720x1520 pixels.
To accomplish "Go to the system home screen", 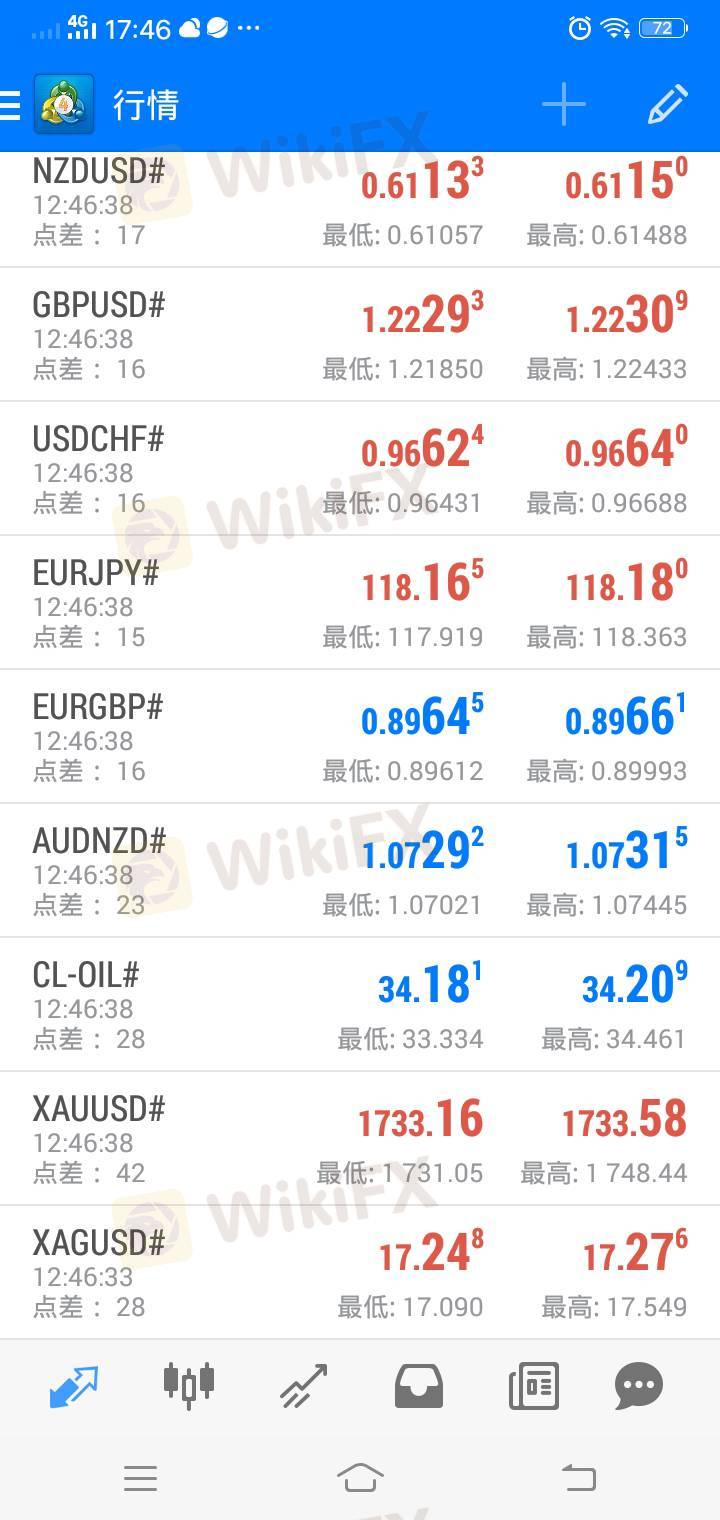I will [x=360, y=1477].
